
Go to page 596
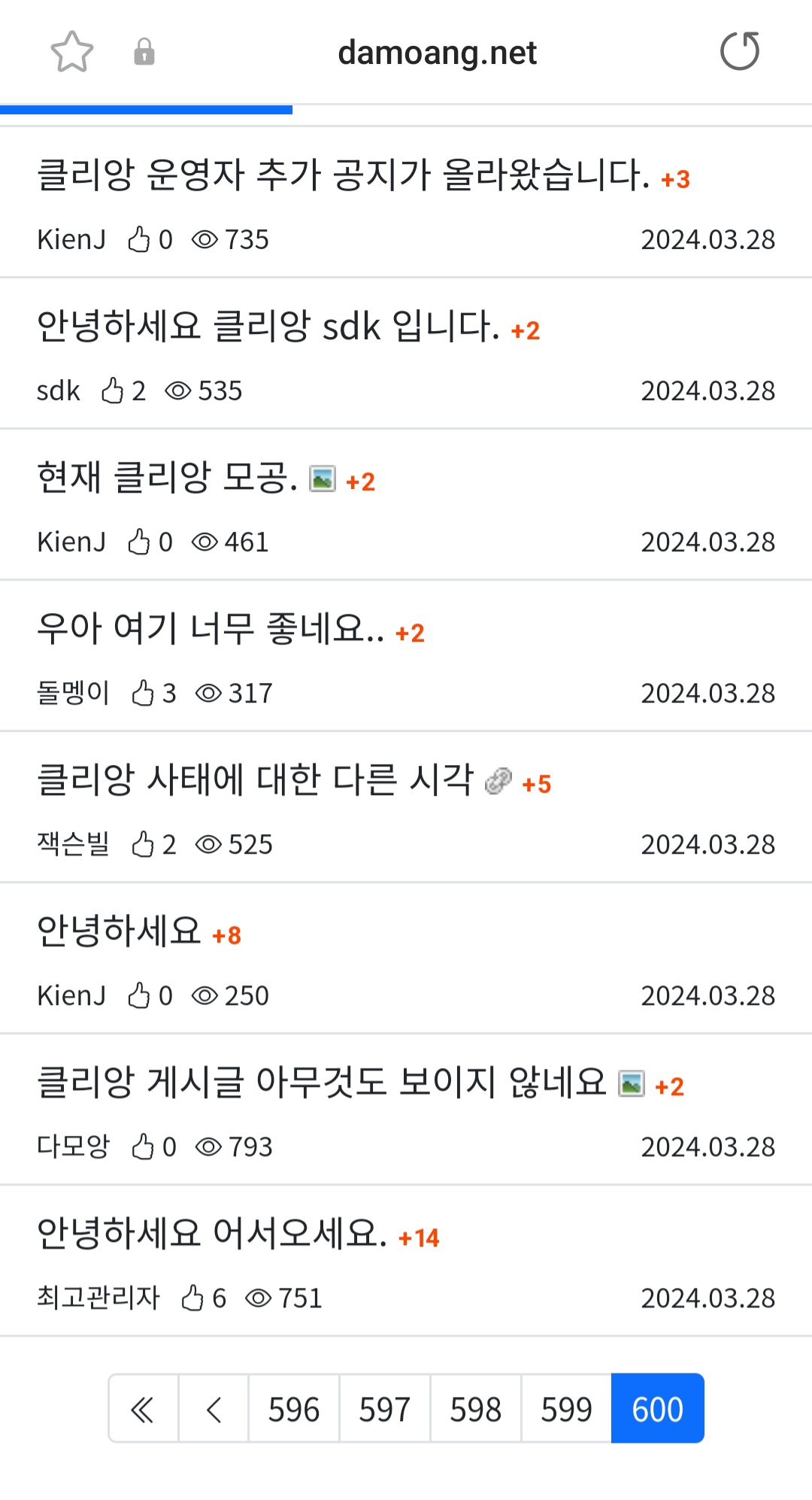[294, 1408]
